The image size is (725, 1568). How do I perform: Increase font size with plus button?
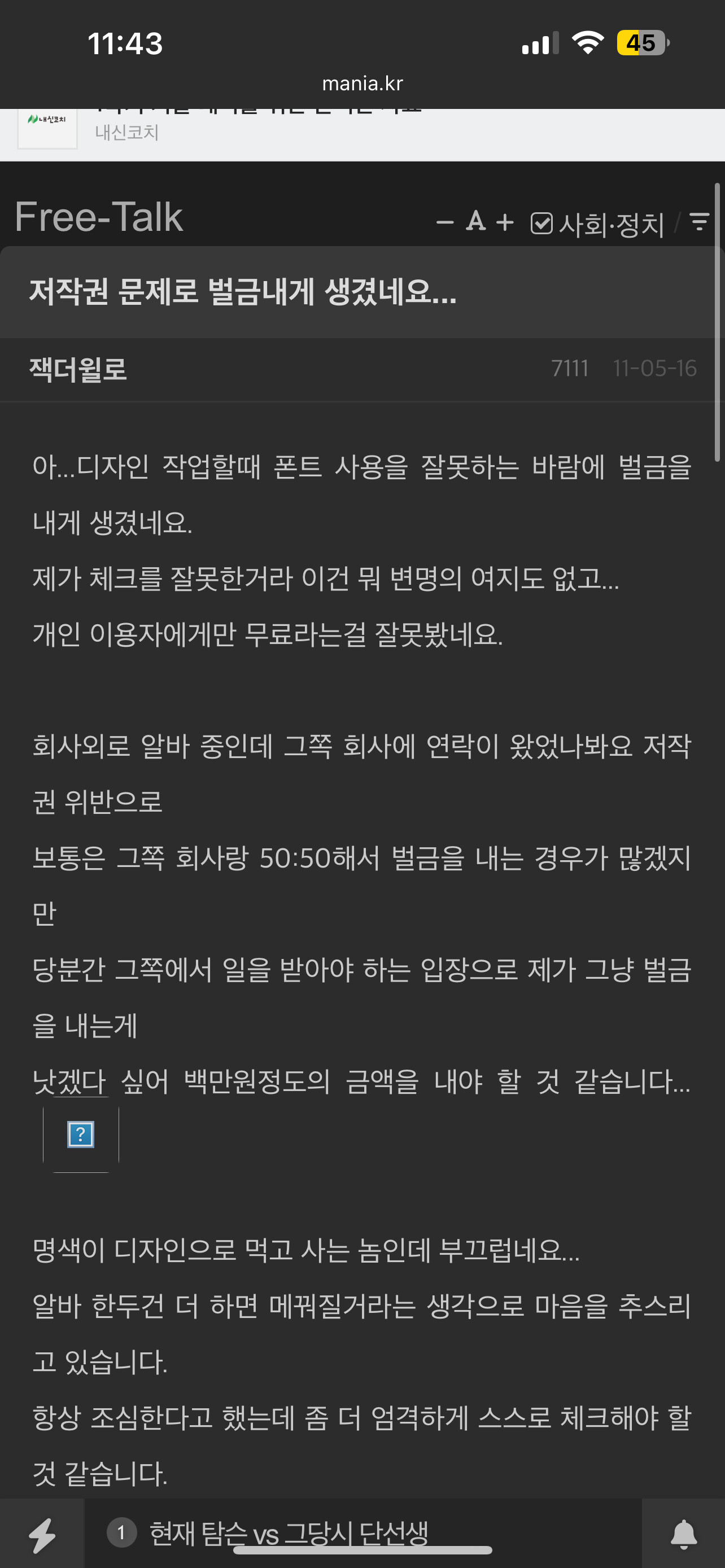tap(505, 223)
